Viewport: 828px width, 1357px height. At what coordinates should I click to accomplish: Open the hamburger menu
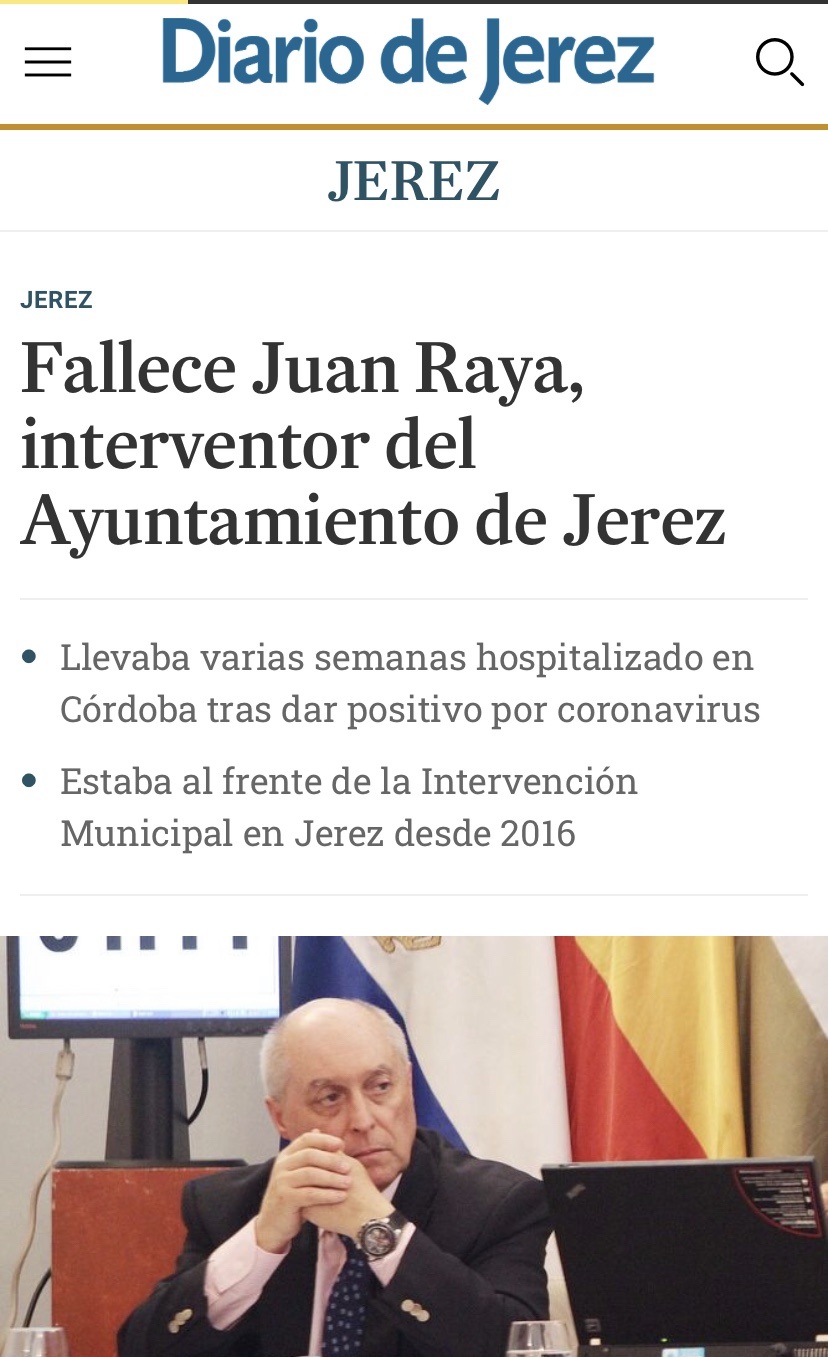coord(48,63)
